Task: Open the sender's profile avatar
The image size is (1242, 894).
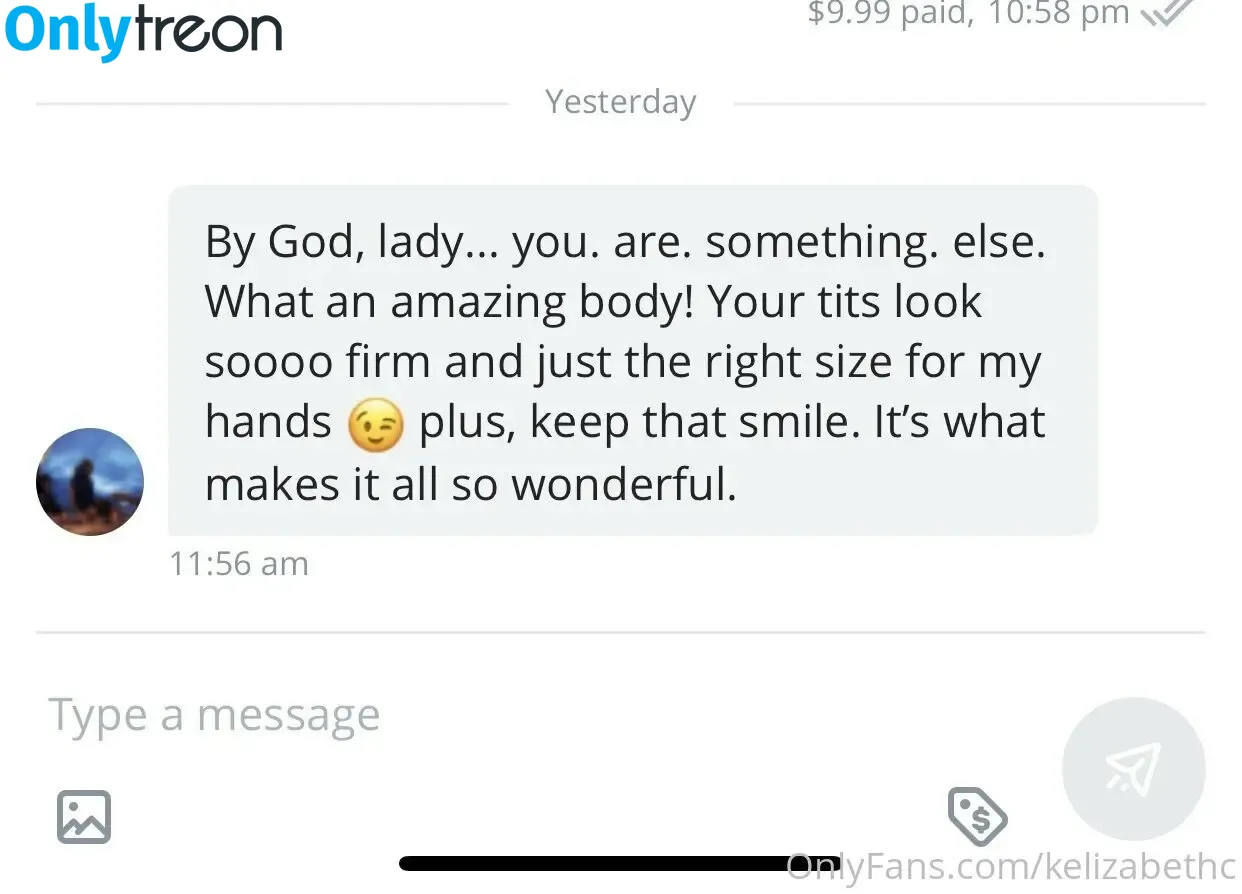Action: coord(90,482)
